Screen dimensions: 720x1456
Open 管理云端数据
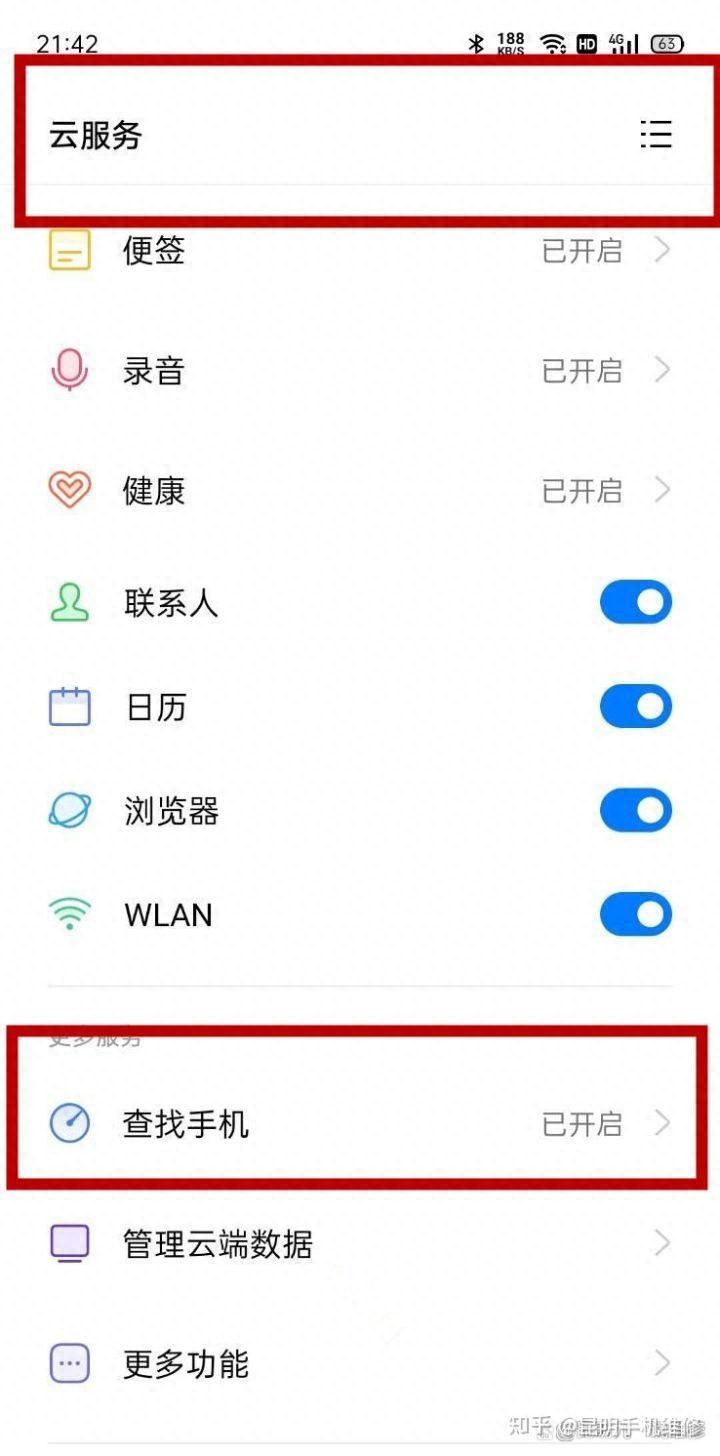[360, 1244]
